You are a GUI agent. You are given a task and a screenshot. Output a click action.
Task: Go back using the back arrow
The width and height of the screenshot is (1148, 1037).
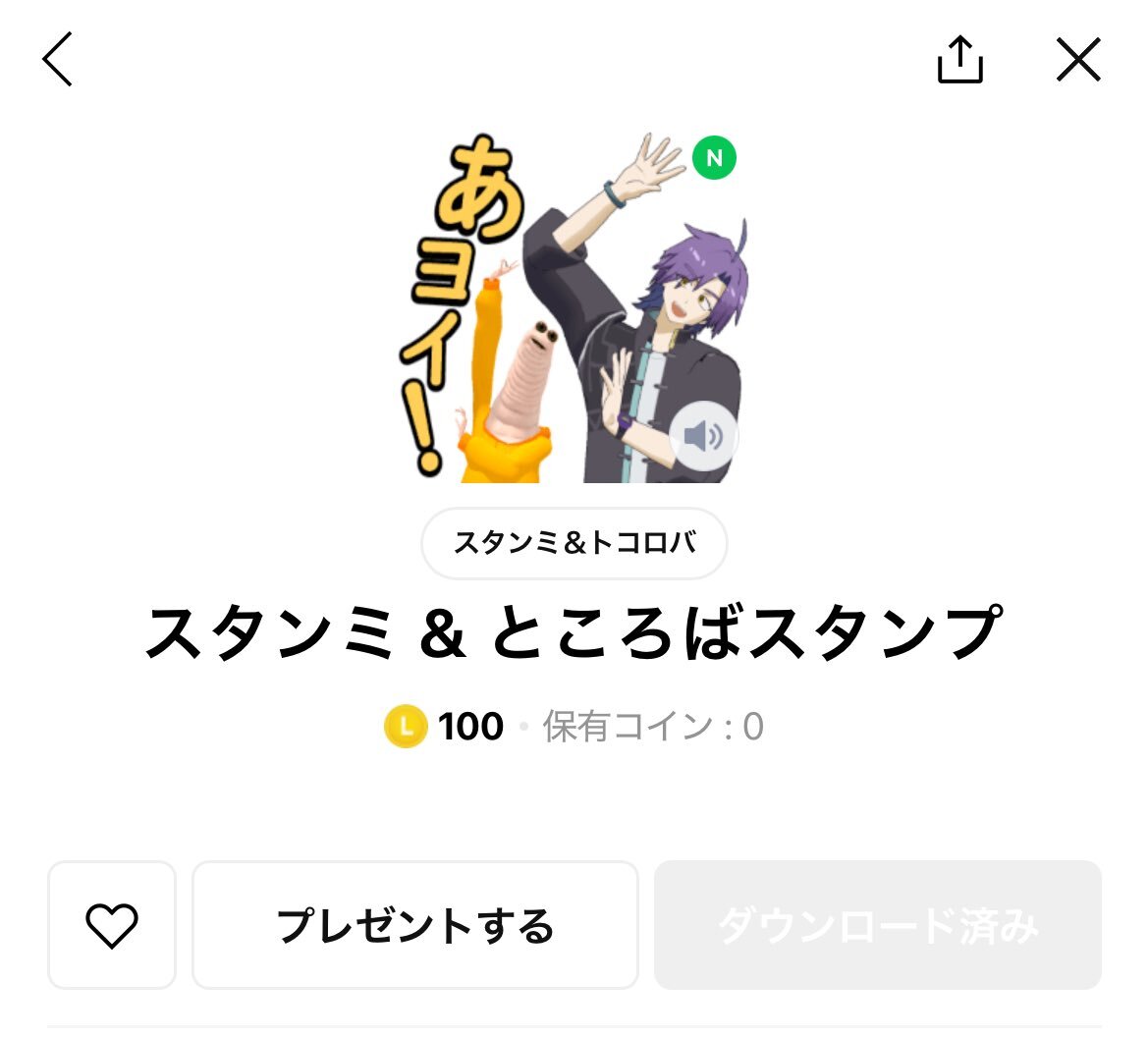[57, 60]
